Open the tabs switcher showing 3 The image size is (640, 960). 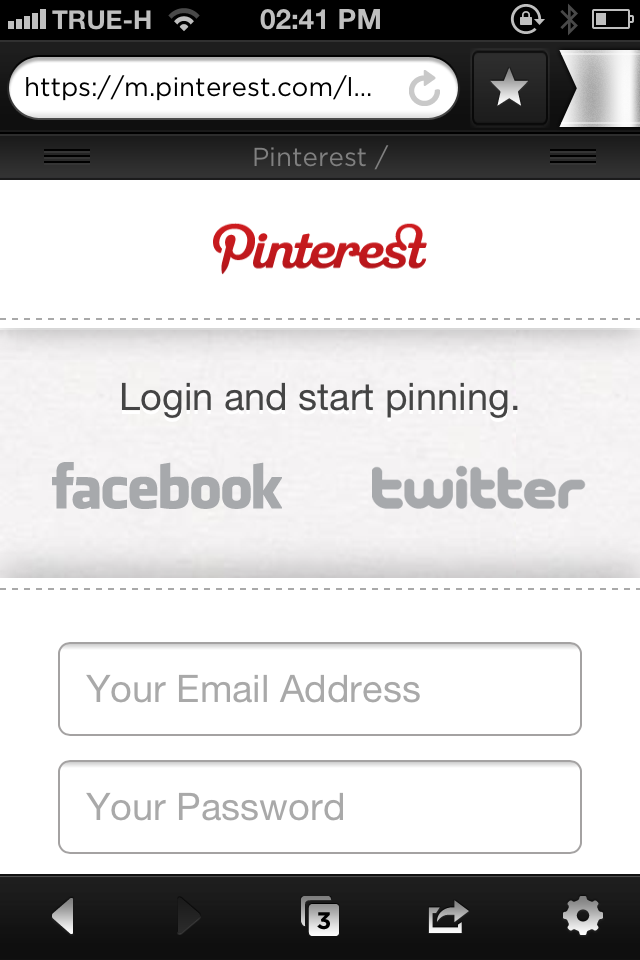tap(320, 916)
